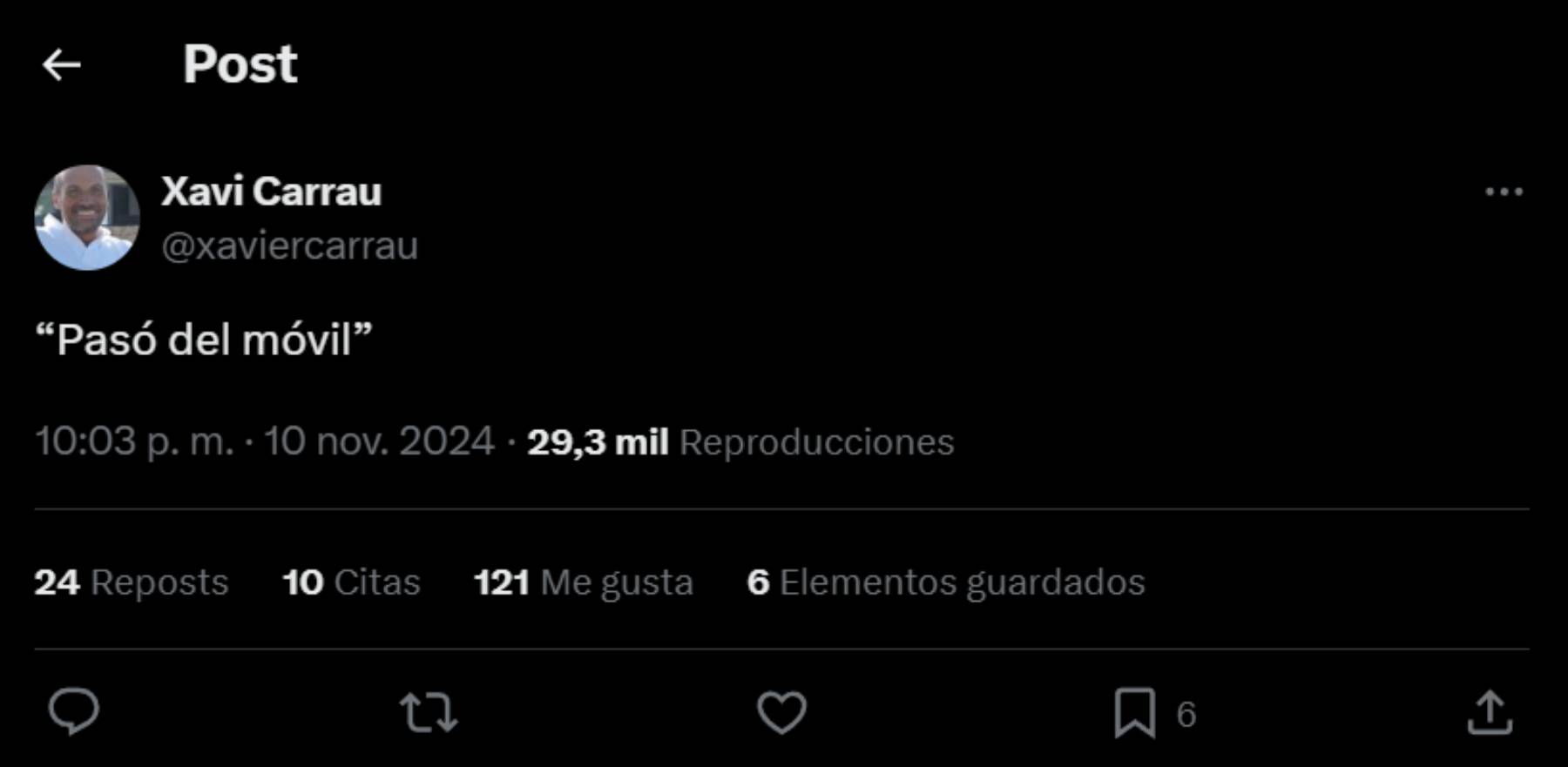Like the post with the heart icon
The image size is (1568, 767).
(781, 712)
